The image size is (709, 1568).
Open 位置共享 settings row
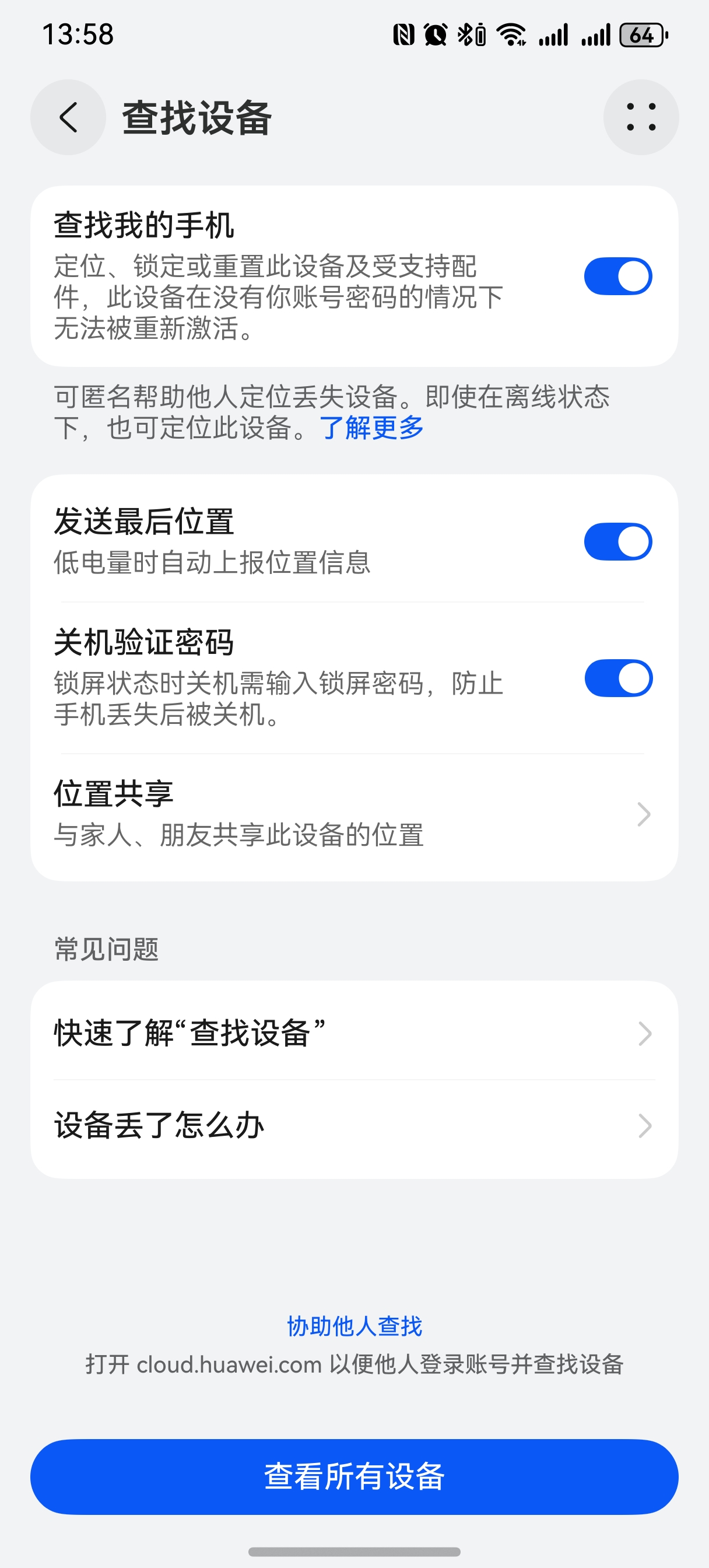coord(354,814)
